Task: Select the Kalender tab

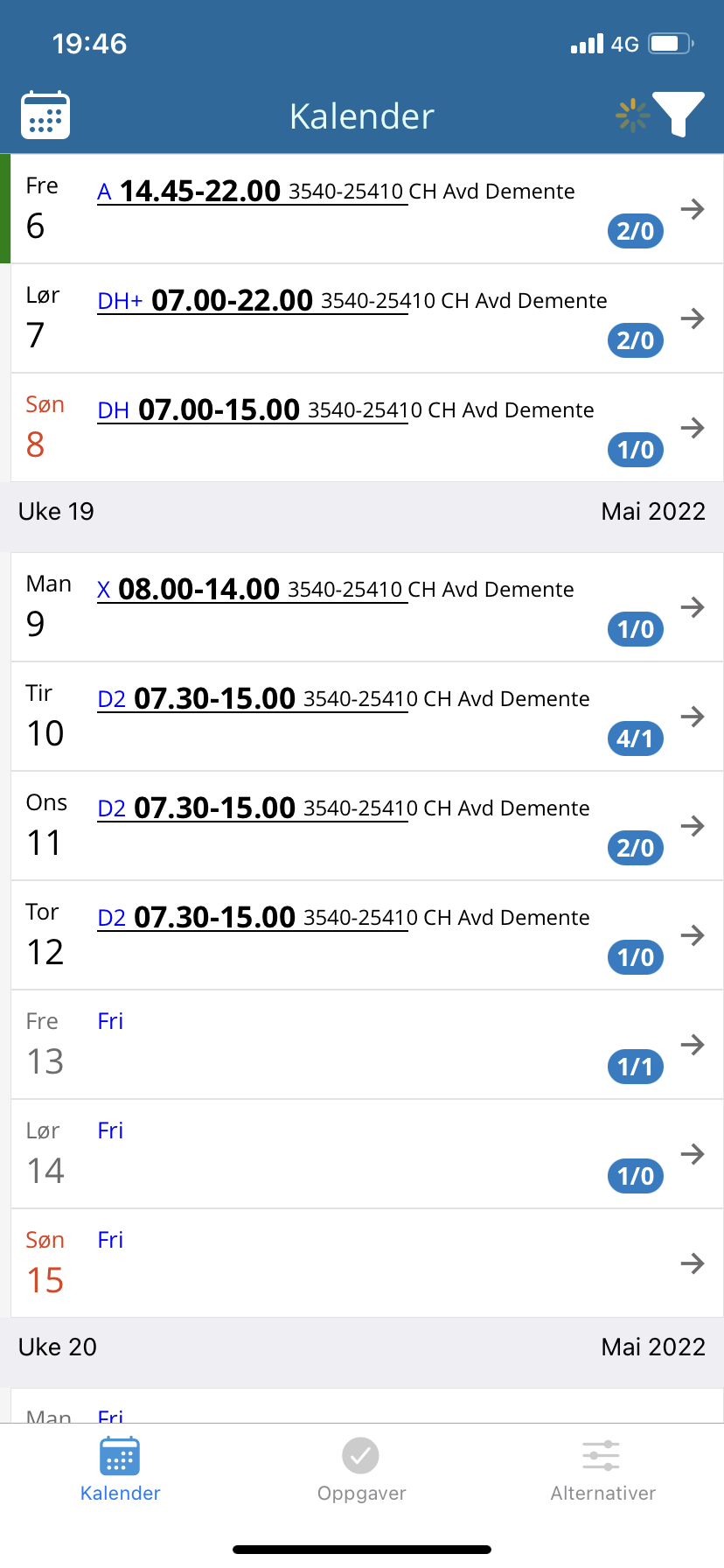Action: [120, 1470]
